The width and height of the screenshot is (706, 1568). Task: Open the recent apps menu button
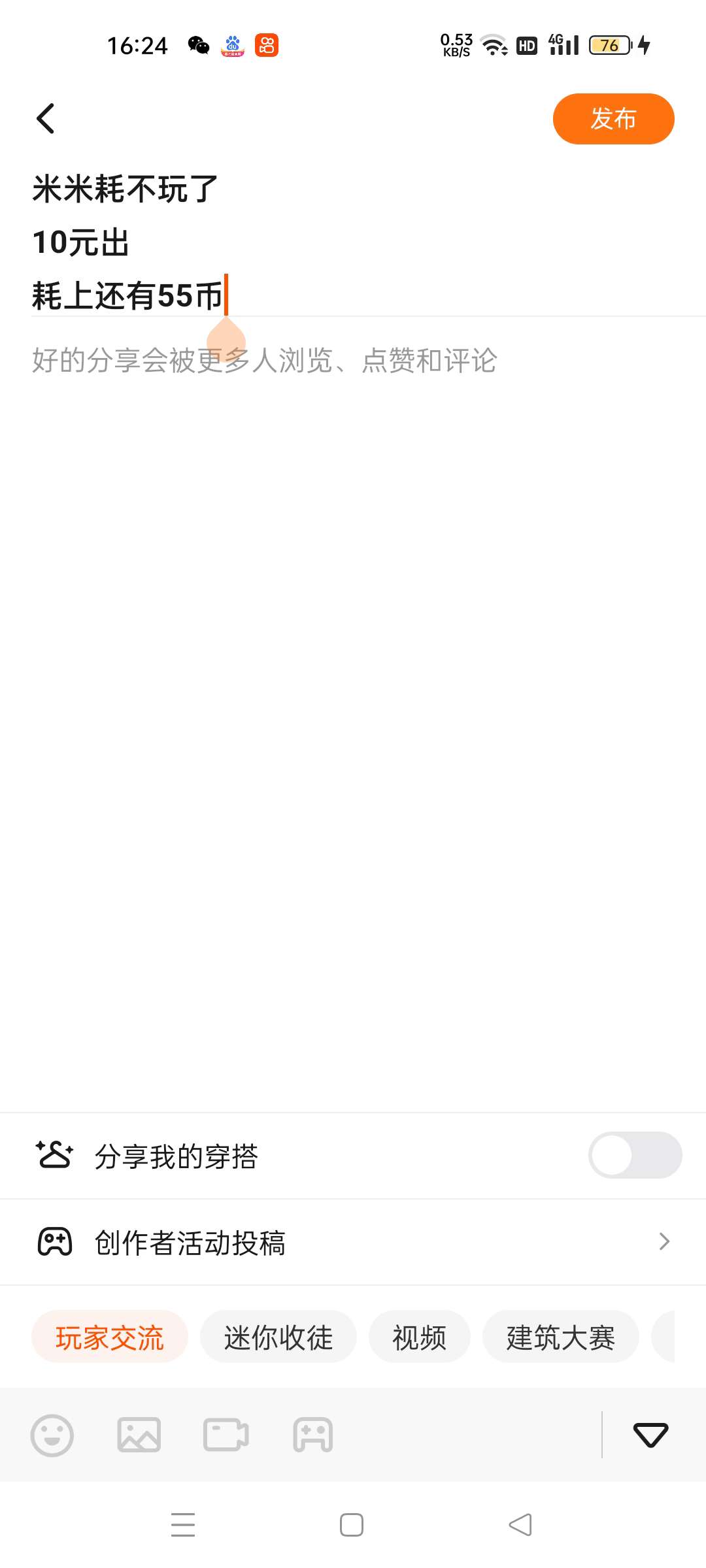[183, 1525]
